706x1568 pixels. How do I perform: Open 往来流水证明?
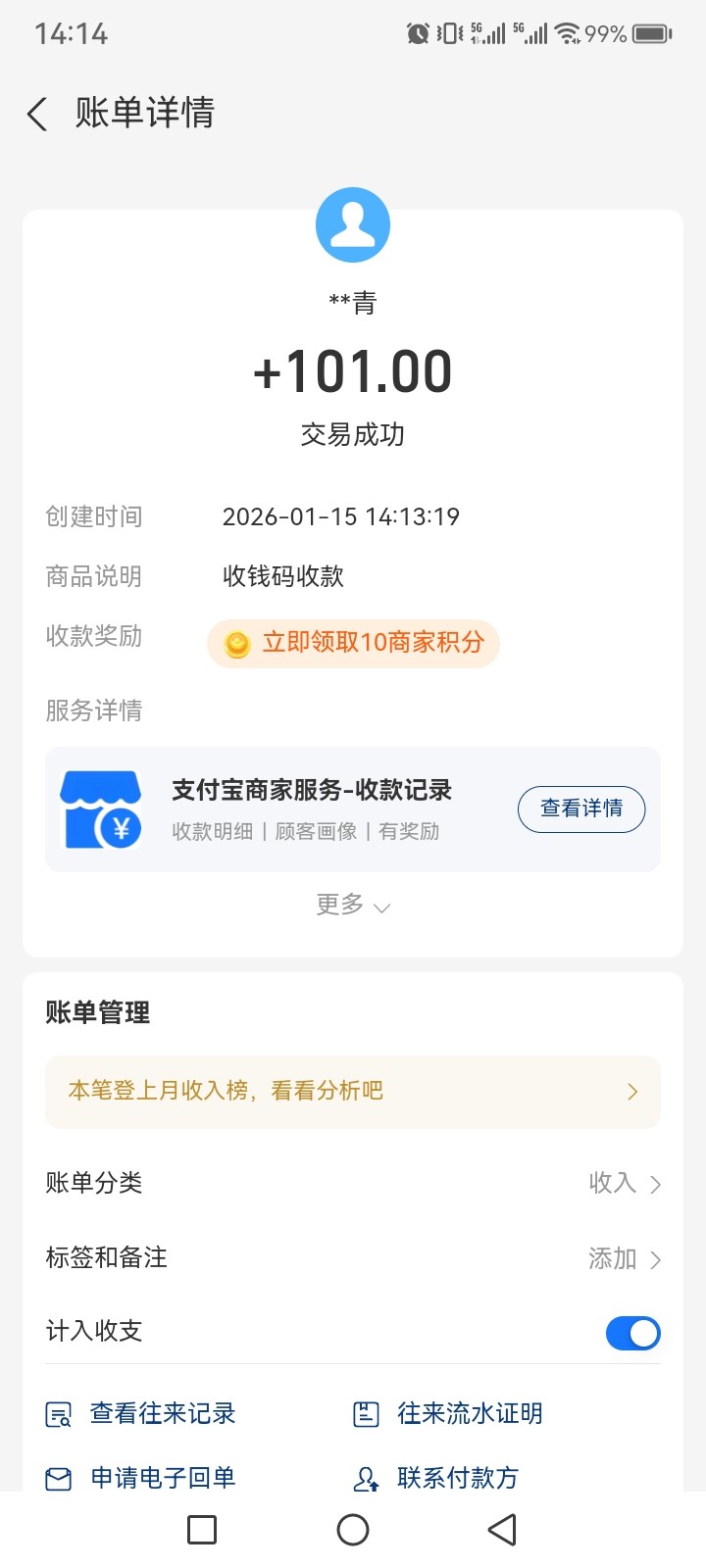[x=449, y=1414]
